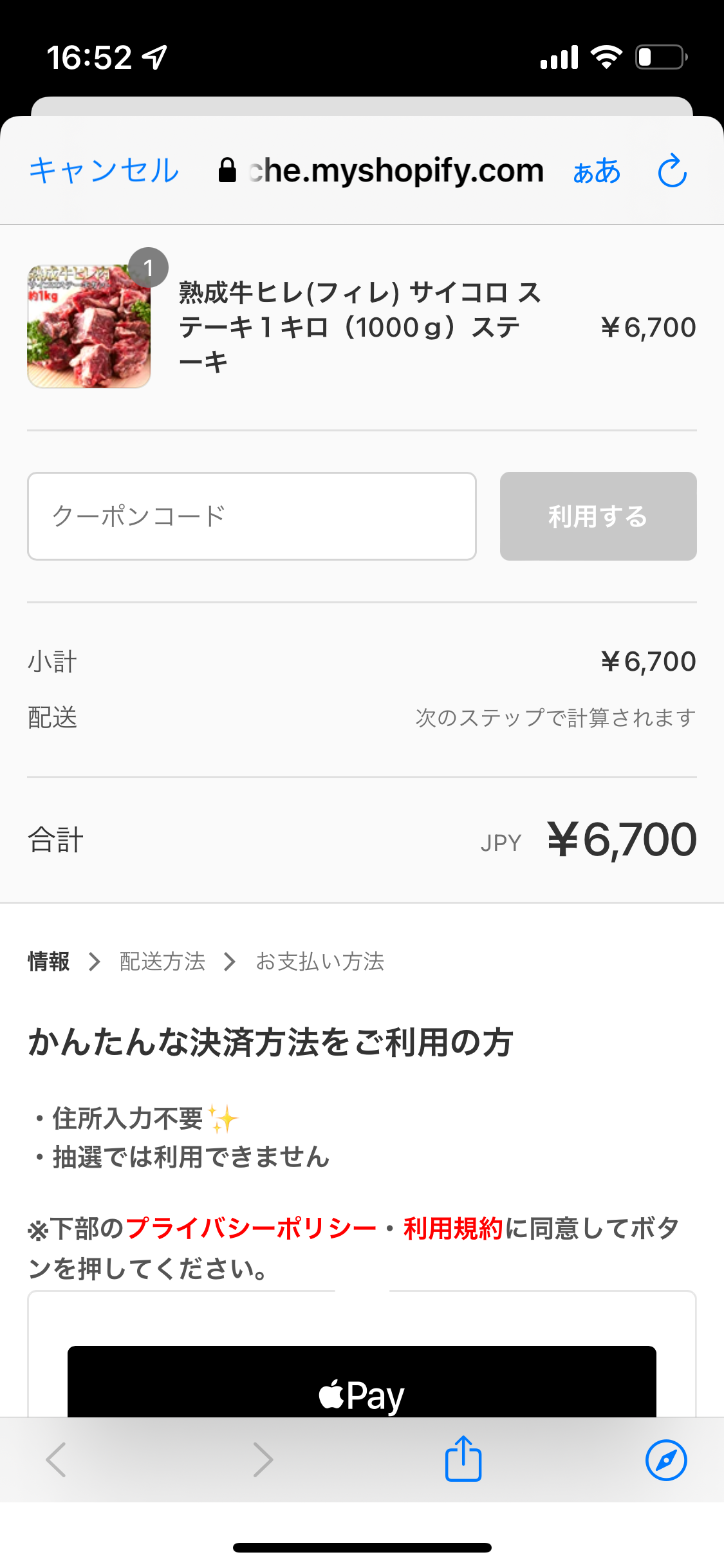Open the ぁあ text size menu

[x=597, y=171]
